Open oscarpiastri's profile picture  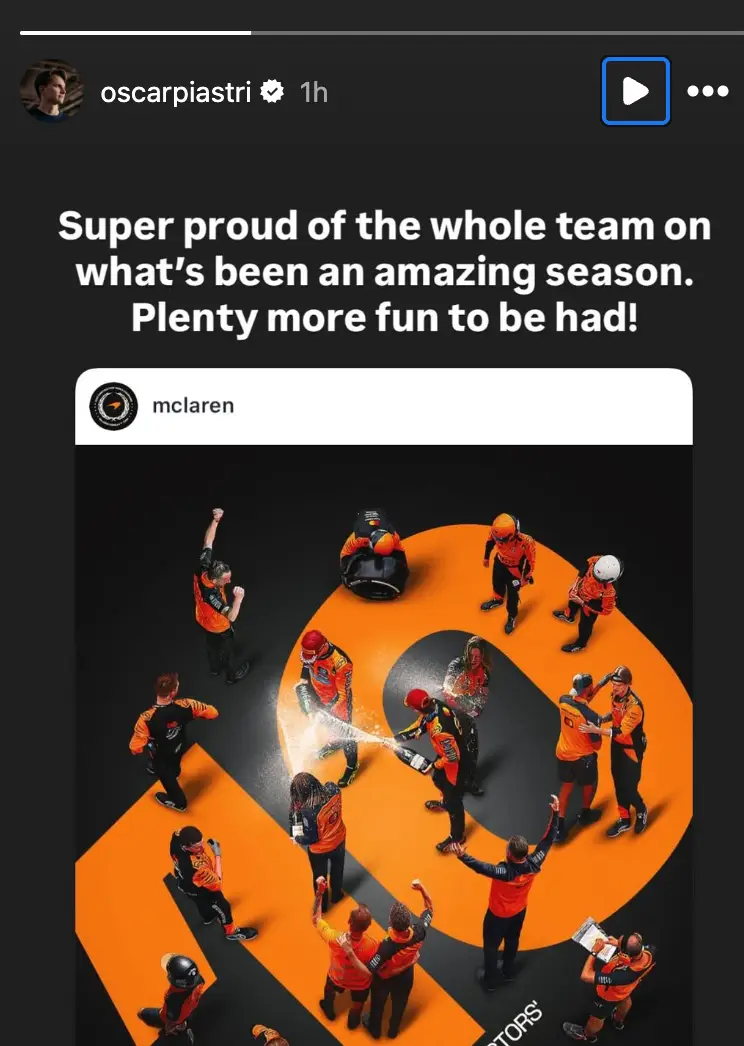[51, 92]
